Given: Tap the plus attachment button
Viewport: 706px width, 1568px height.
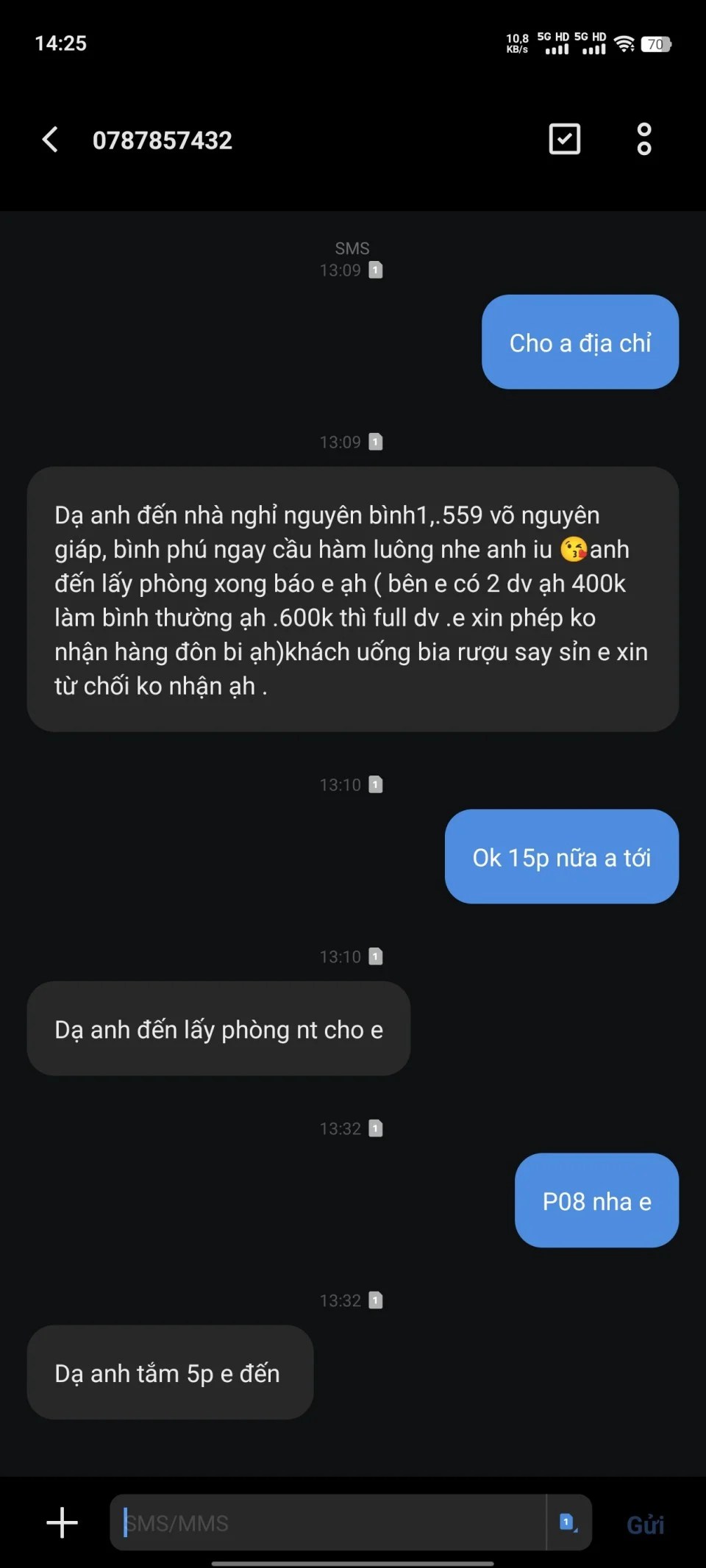Looking at the screenshot, I should (63, 1522).
